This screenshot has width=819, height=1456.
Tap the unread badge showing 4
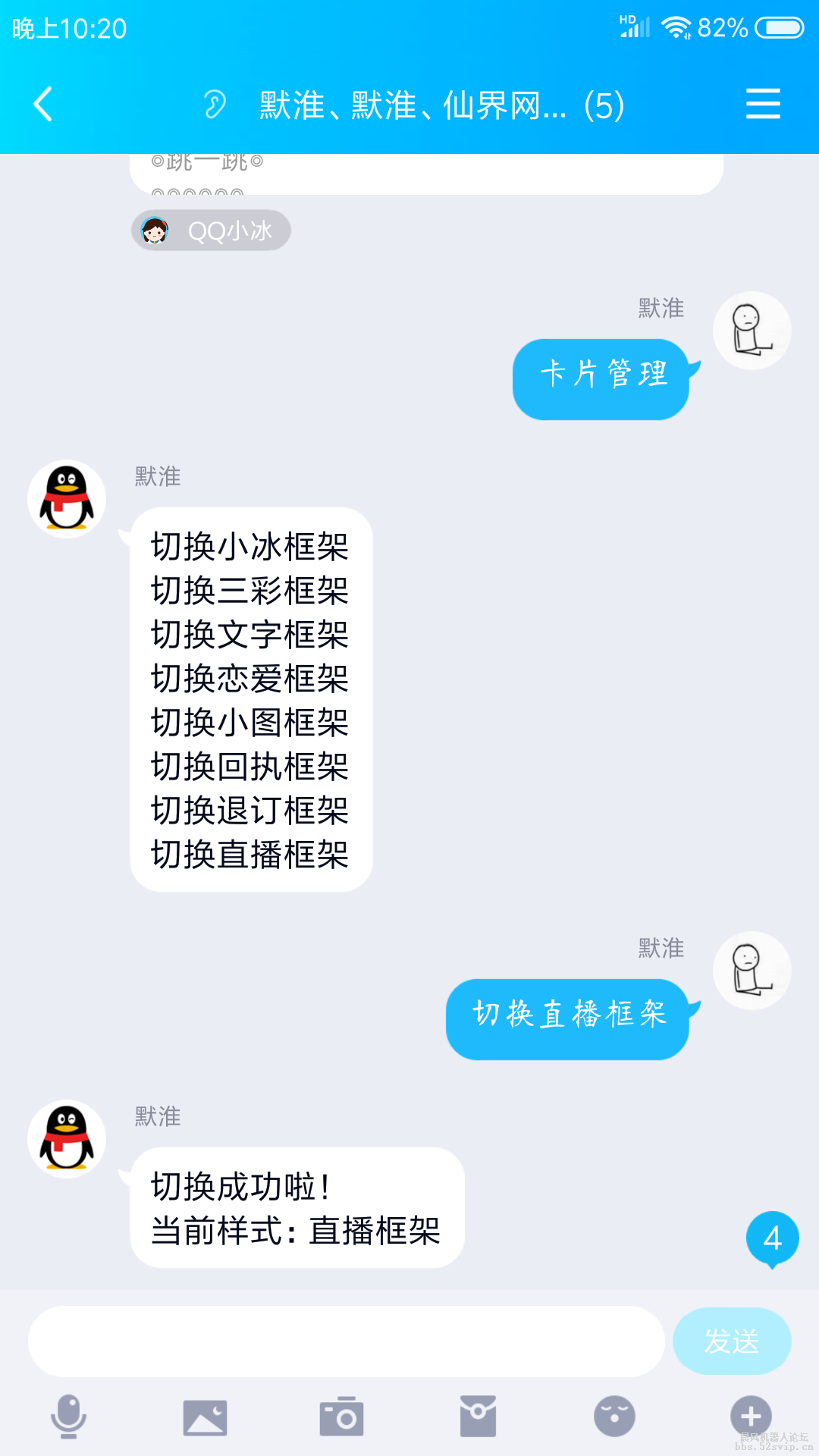tap(772, 1238)
